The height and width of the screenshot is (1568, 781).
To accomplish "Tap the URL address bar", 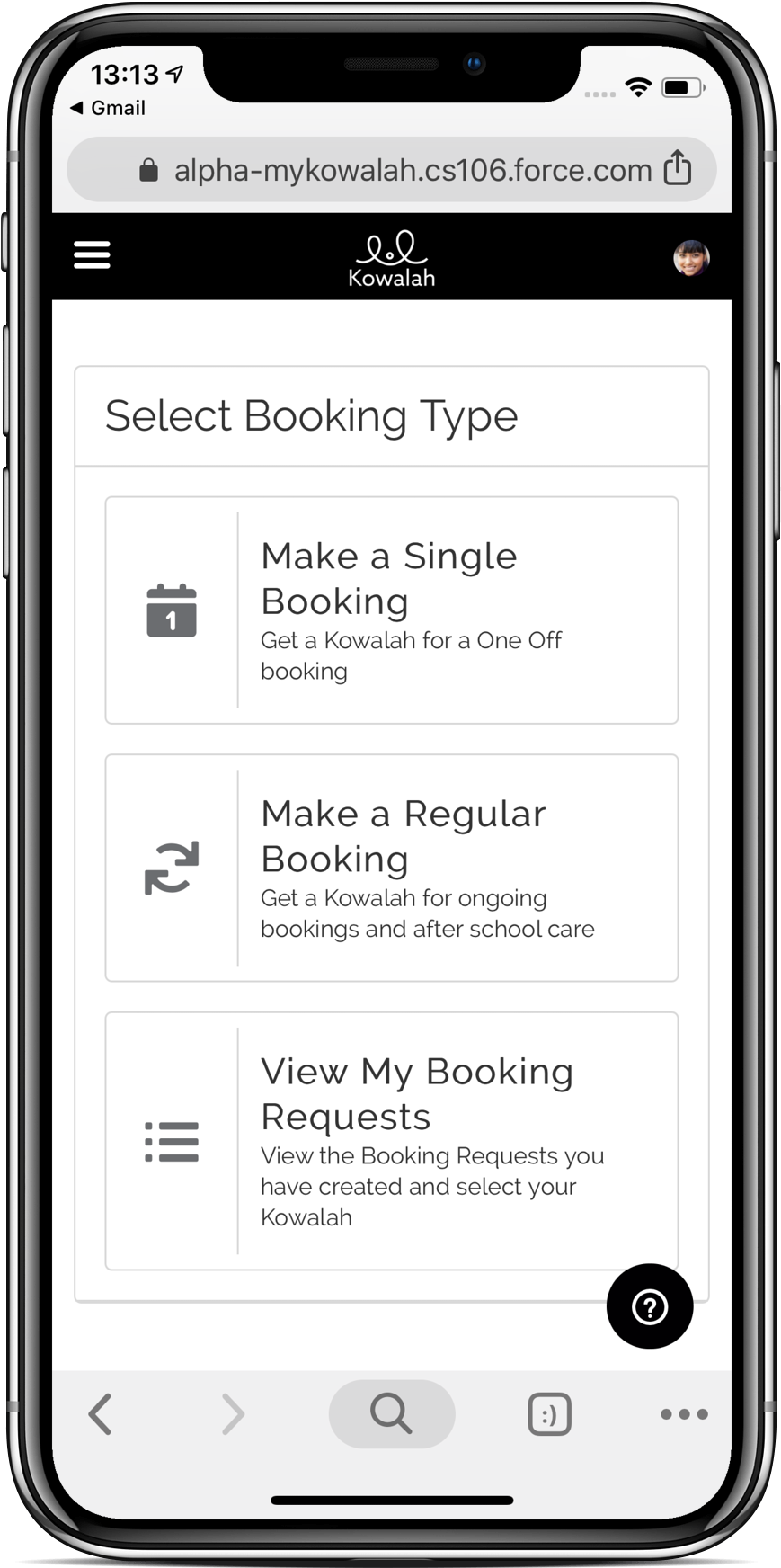I will click(x=395, y=170).
